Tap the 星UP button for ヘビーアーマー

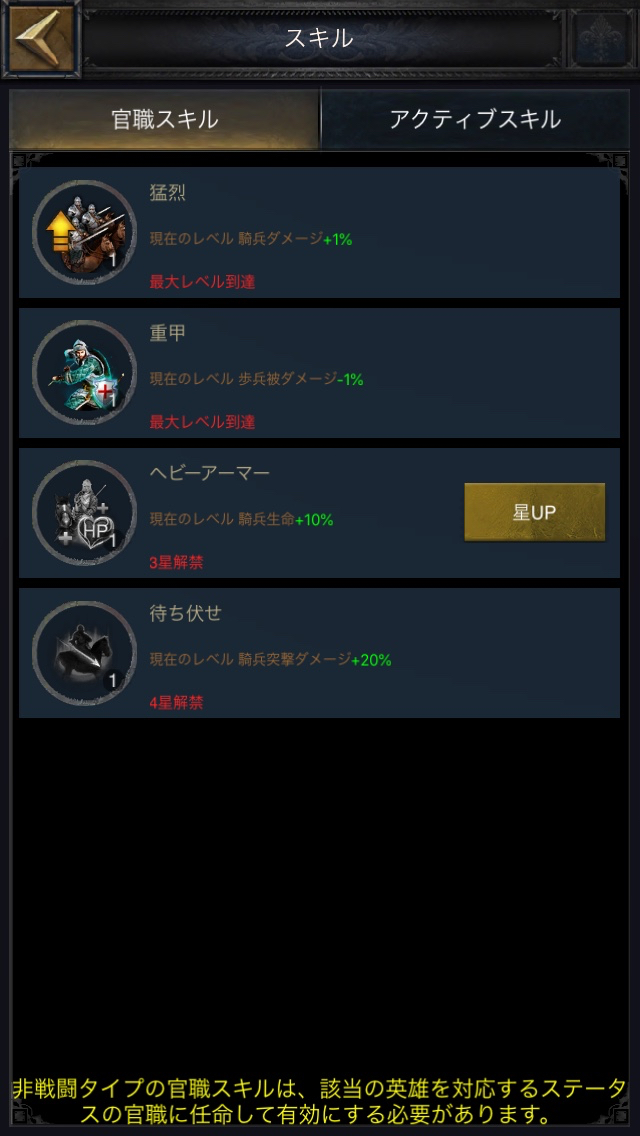(x=534, y=512)
